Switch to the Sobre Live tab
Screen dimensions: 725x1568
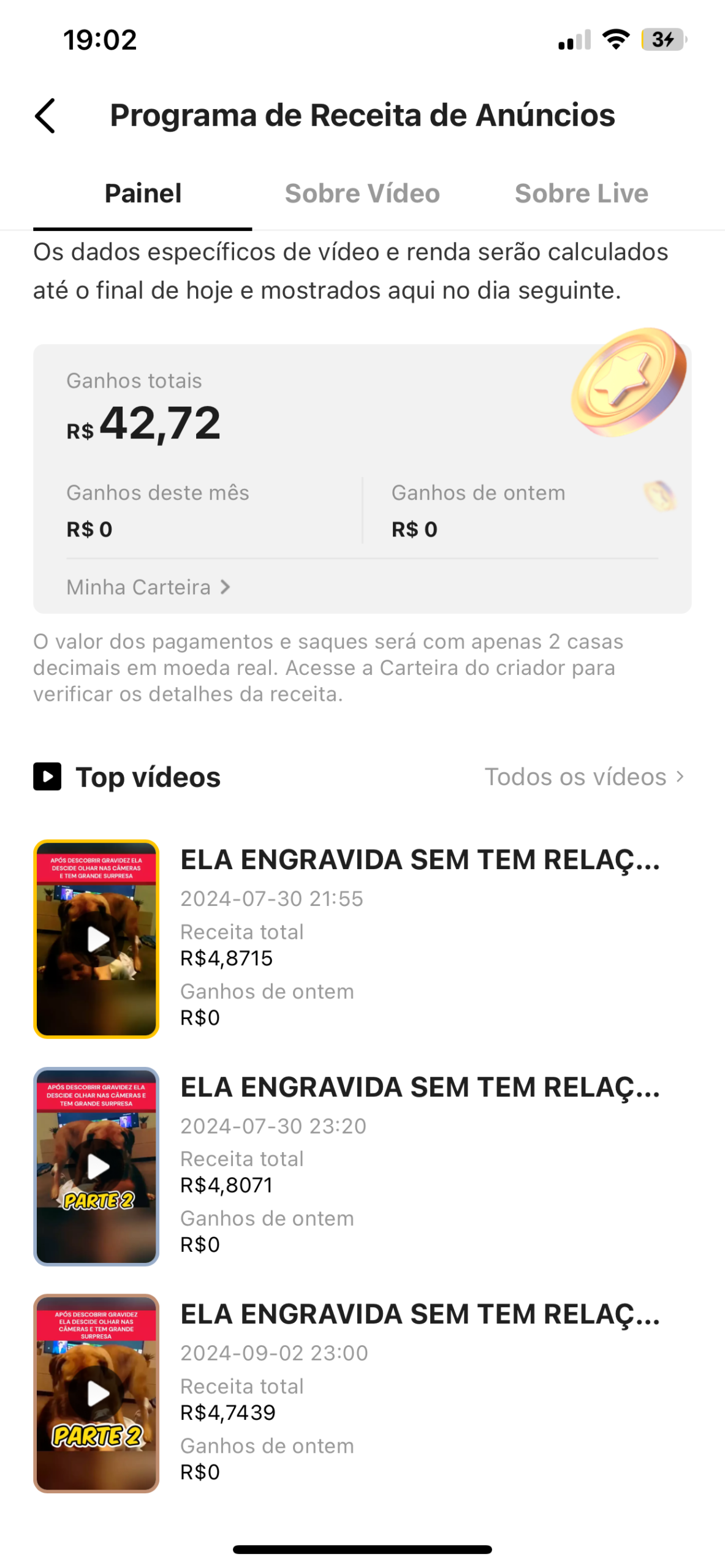point(581,194)
